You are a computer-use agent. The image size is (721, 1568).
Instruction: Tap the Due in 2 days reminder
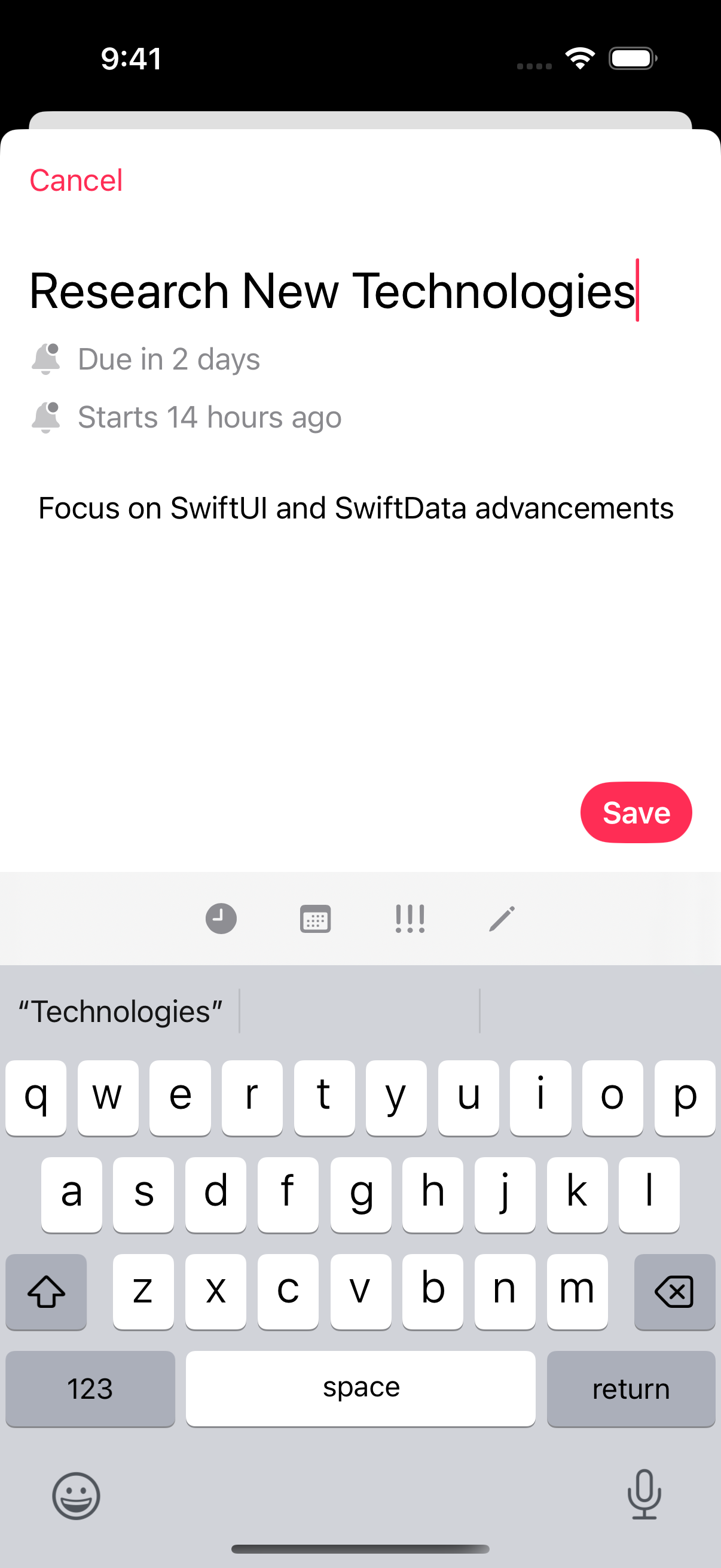click(x=146, y=359)
